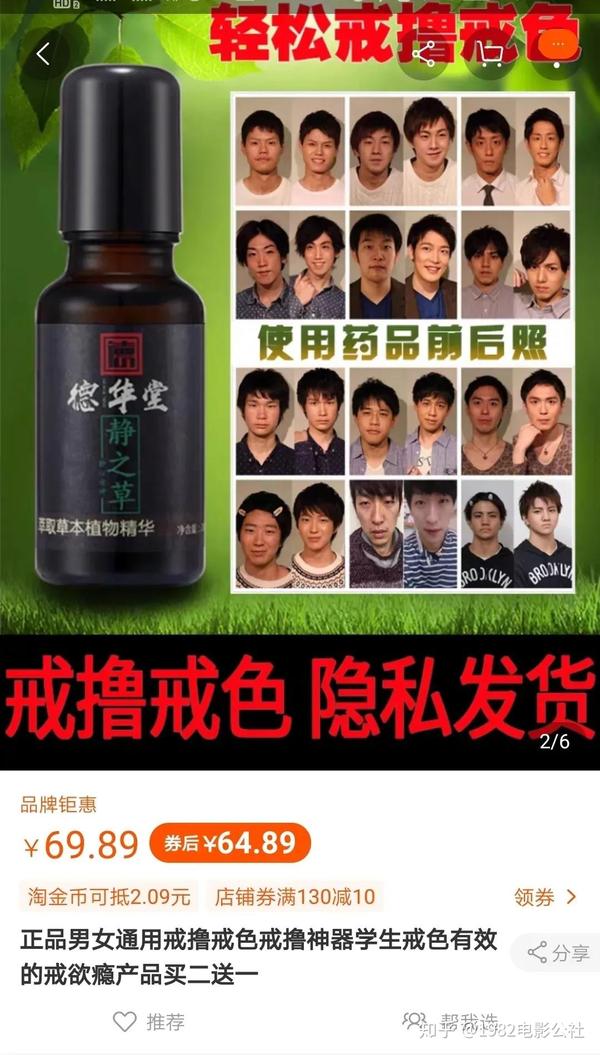Tap the 券后 ¥64.89 price badge
Screen dimensions: 600x1055
[x=229, y=842]
